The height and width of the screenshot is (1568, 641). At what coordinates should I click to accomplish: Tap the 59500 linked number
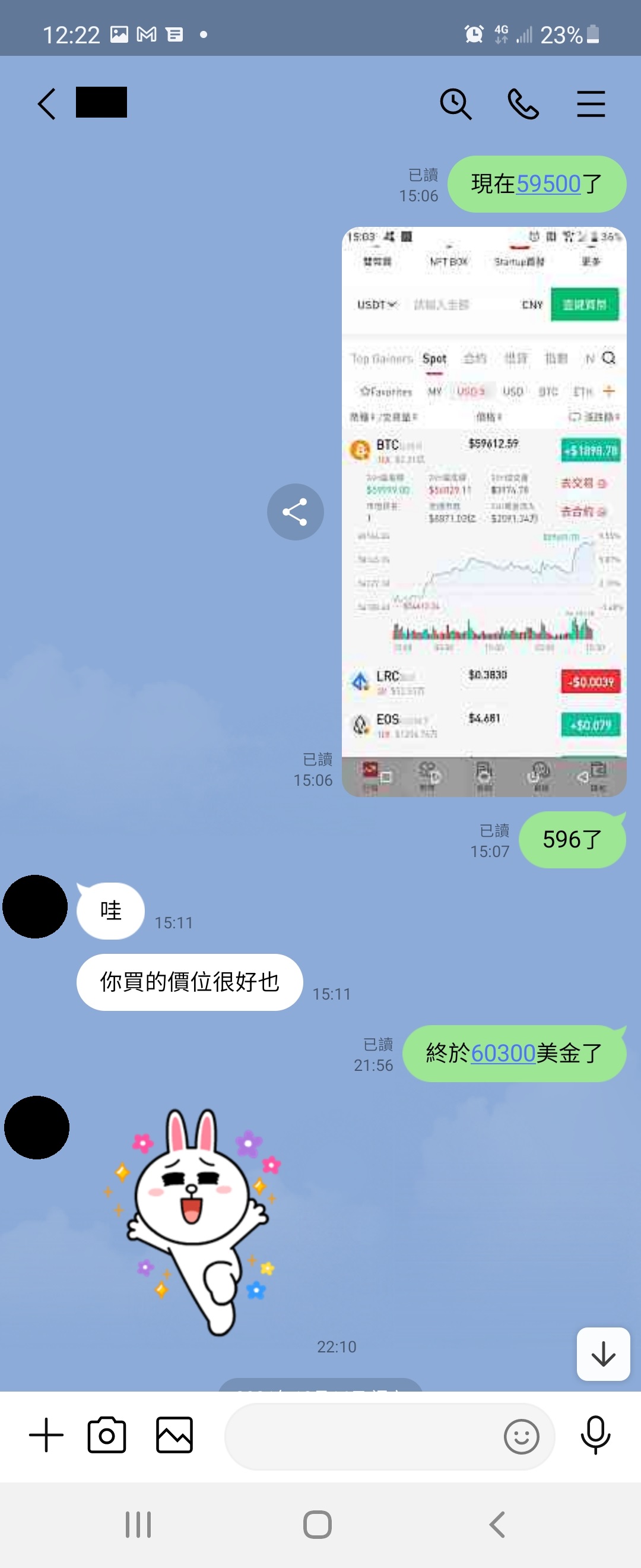(x=548, y=184)
